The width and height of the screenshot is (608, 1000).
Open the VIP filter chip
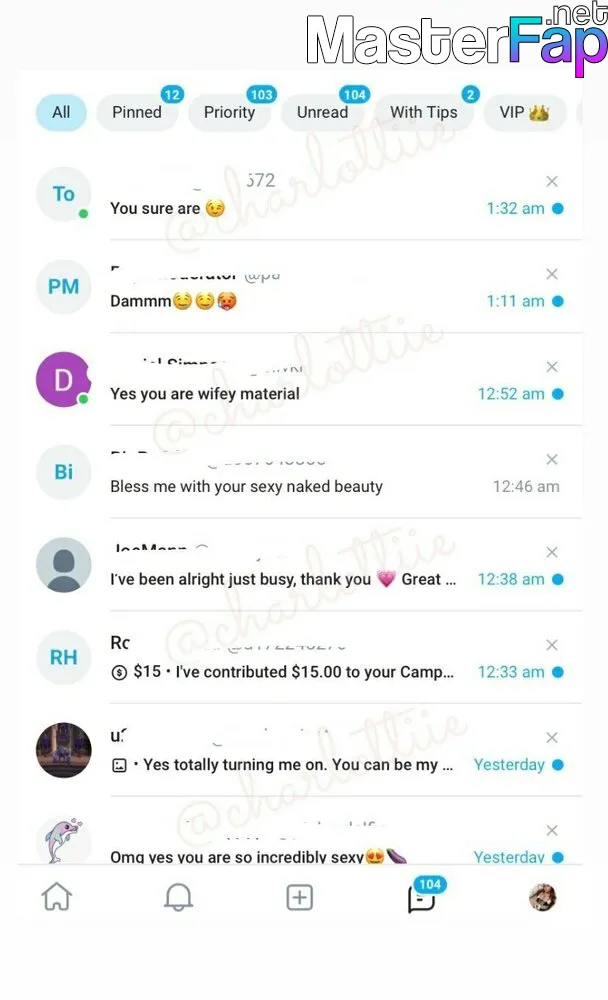(524, 113)
